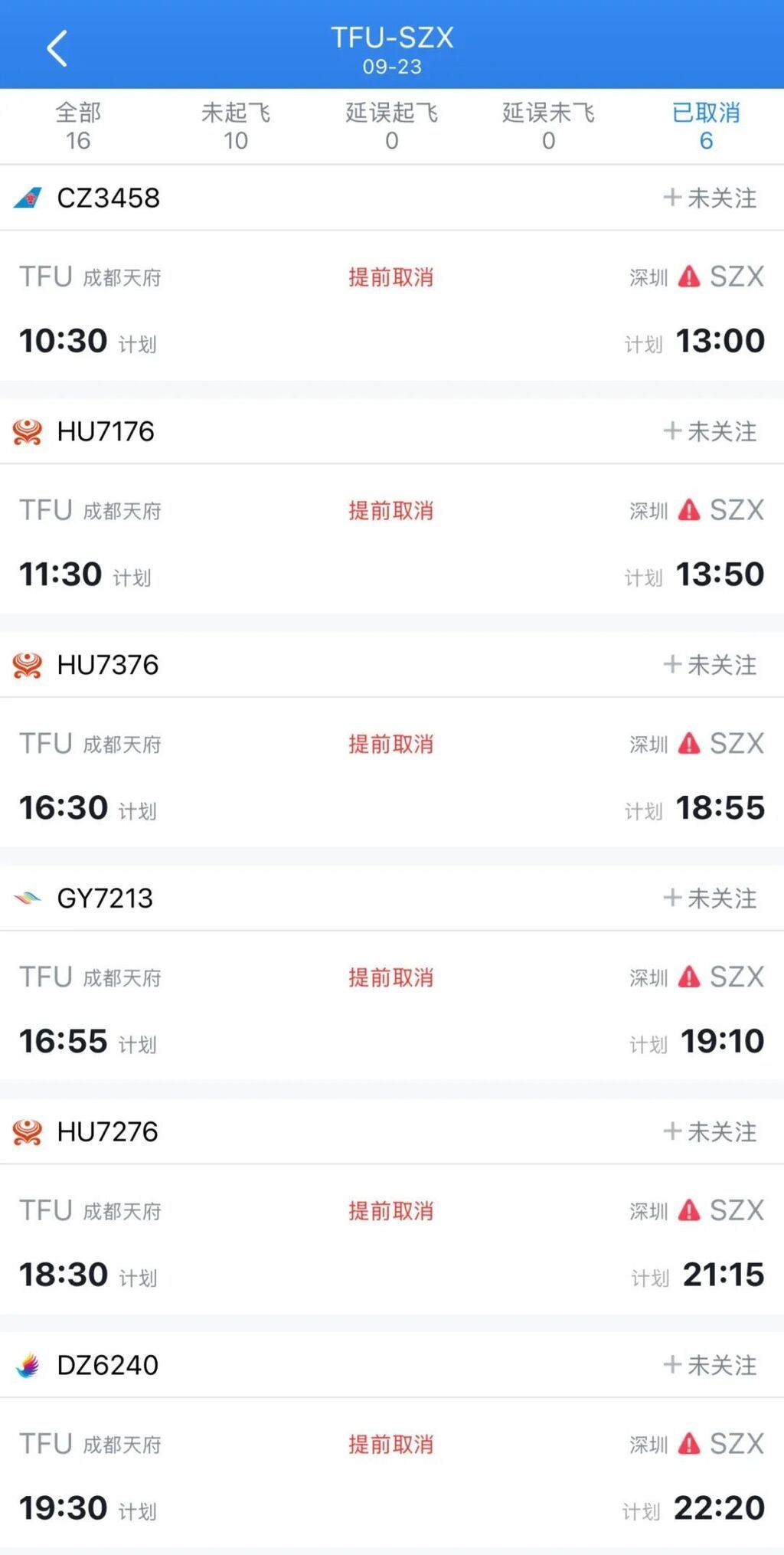
Task: Go back using the top-left arrow
Action: tap(57, 49)
